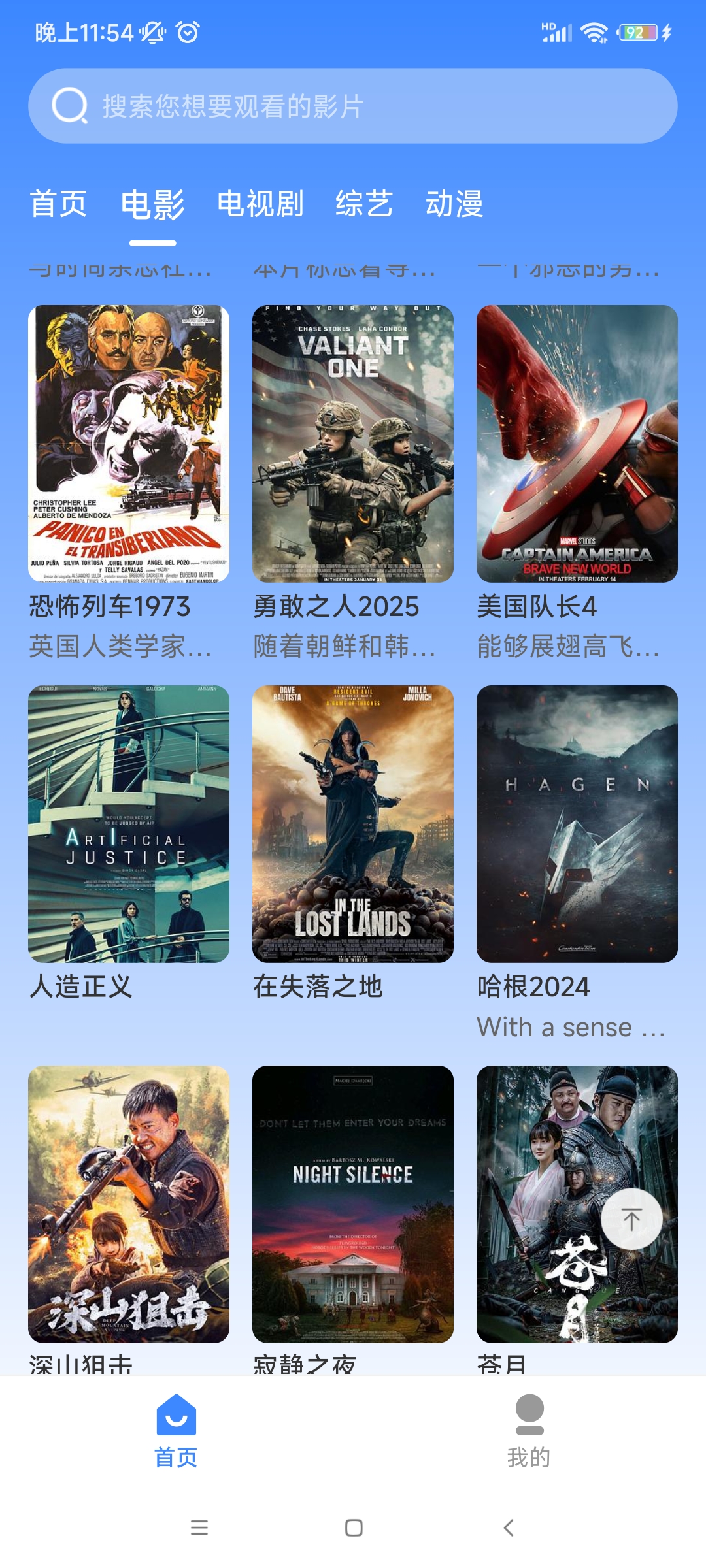Go to the 首页 bottom navigation item

pyautogui.click(x=176, y=1432)
